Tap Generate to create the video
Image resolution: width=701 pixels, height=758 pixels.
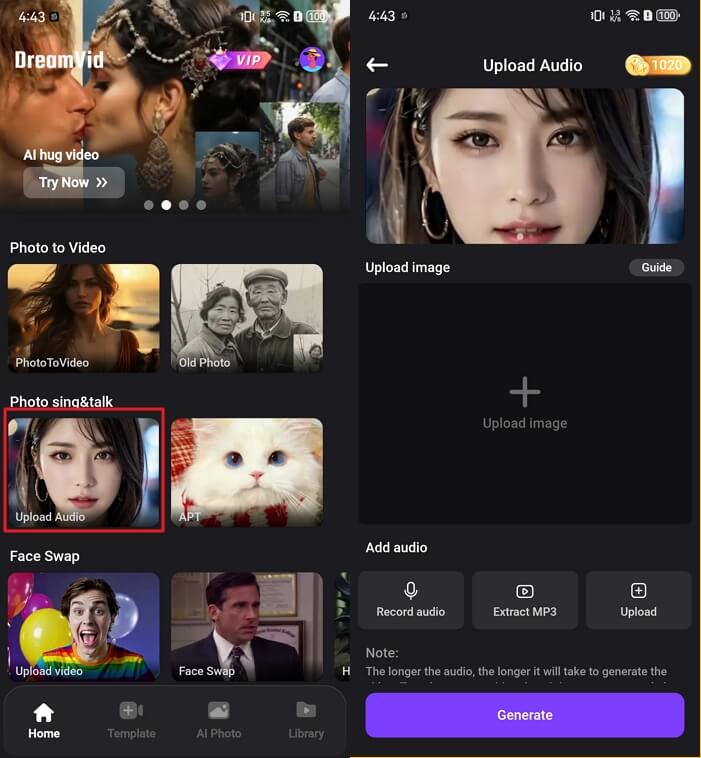click(x=525, y=715)
